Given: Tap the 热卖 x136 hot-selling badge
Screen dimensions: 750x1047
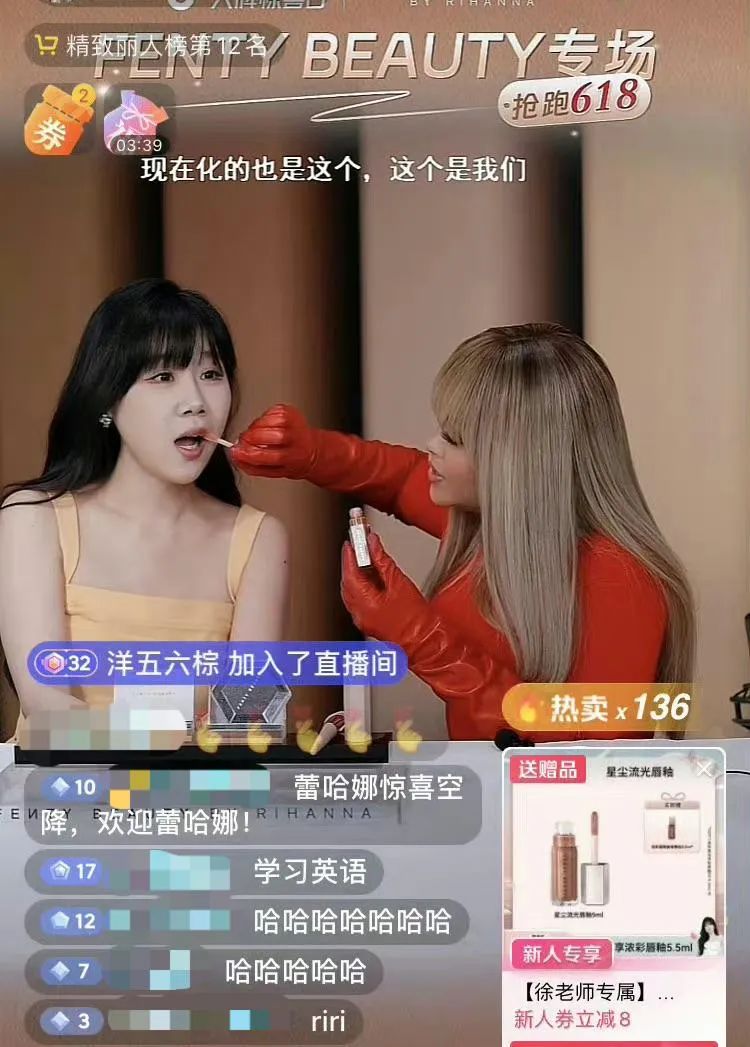Looking at the screenshot, I should [x=600, y=708].
